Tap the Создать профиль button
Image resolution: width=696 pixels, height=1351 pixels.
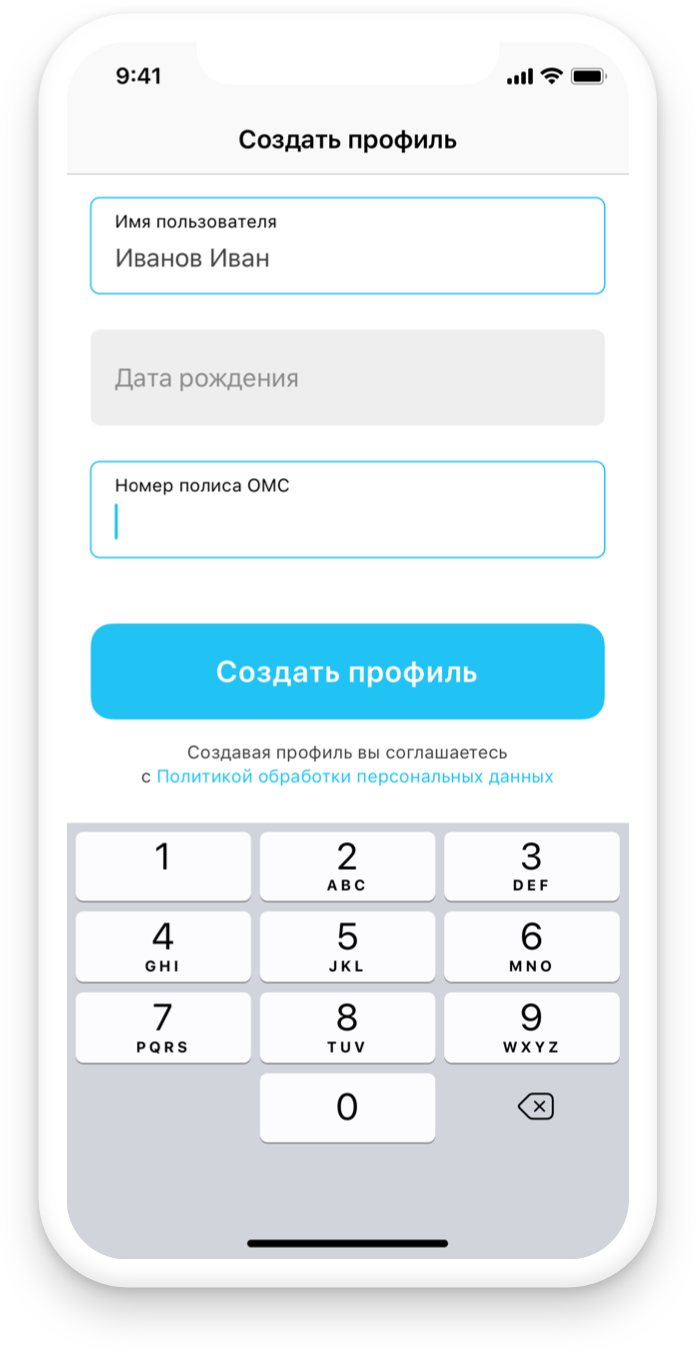tap(347, 672)
